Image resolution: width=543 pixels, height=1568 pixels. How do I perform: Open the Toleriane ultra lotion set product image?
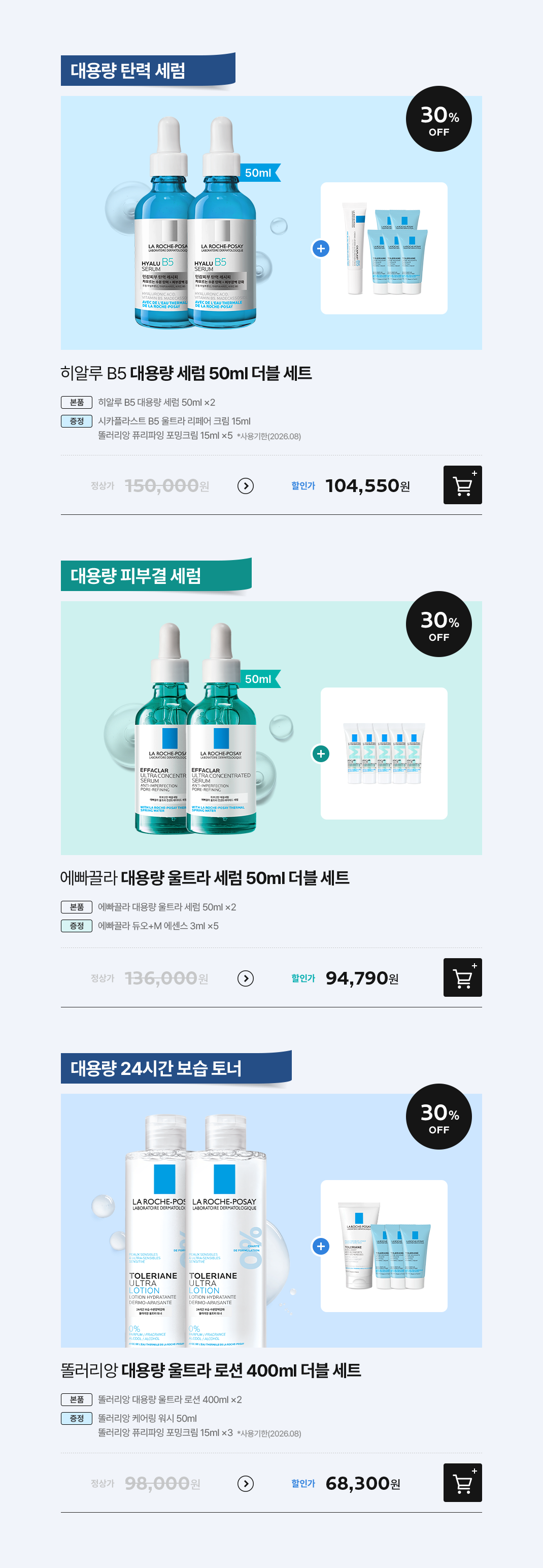(270, 1220)
